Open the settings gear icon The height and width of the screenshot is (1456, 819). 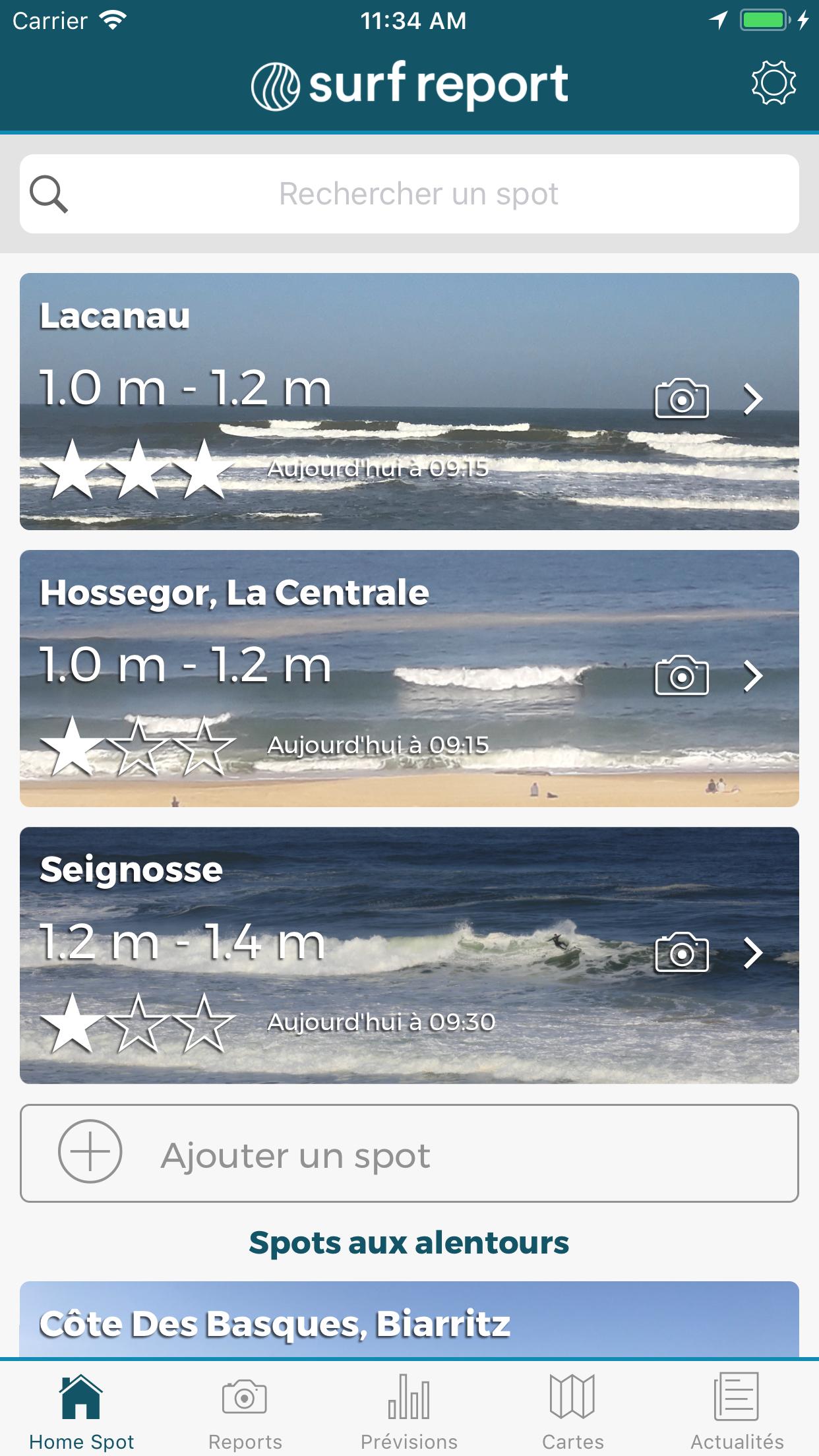(x=773, y=82)
